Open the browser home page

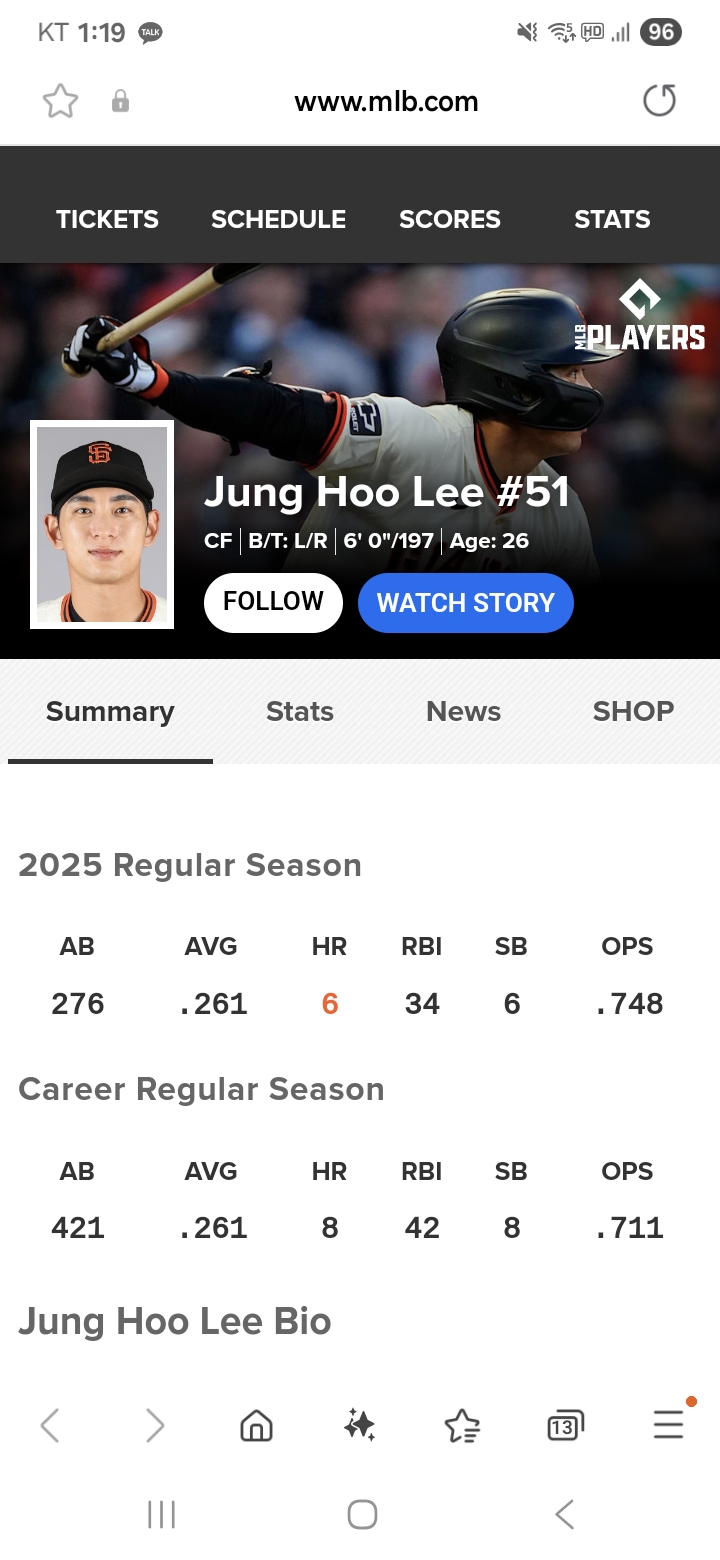(x=257, y=1425)
